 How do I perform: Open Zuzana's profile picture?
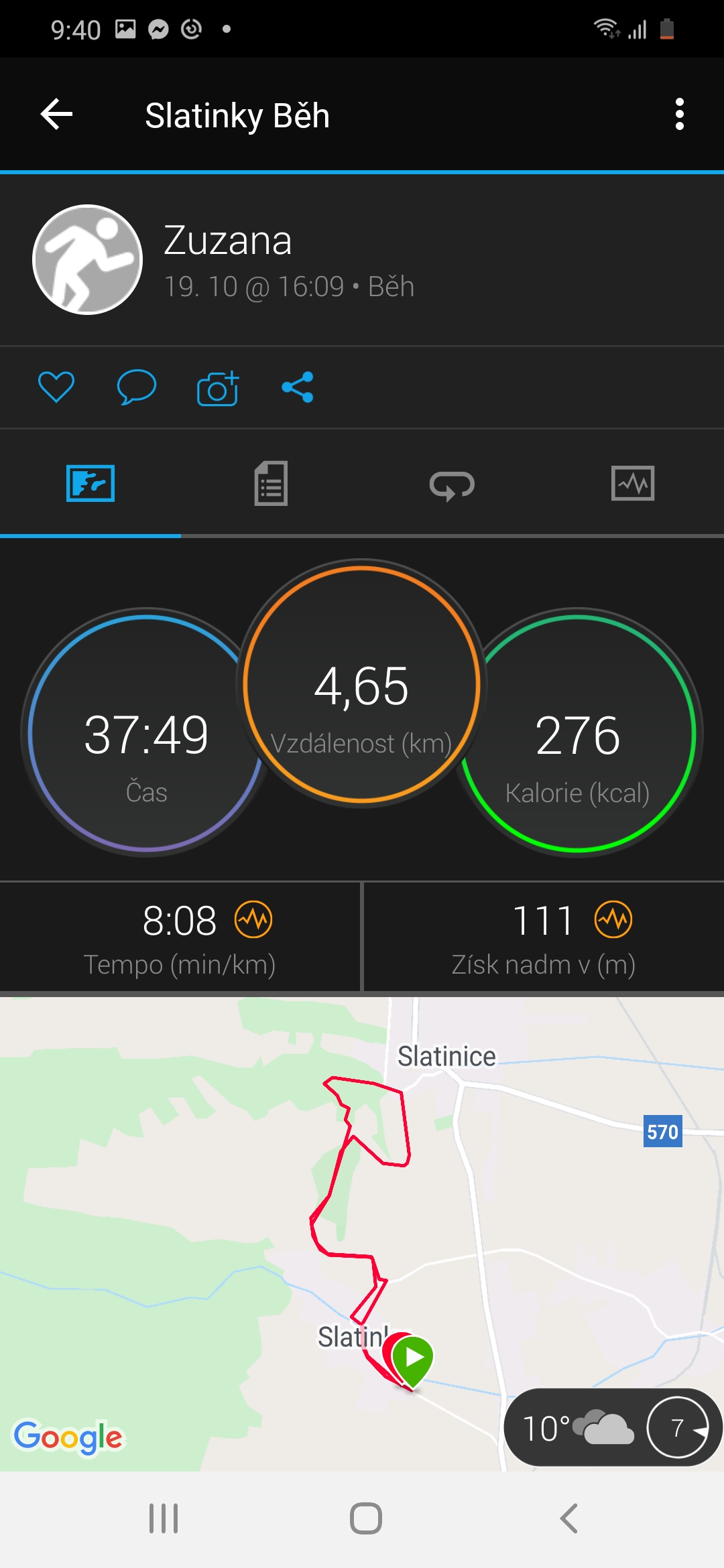[x=88, y=259]
